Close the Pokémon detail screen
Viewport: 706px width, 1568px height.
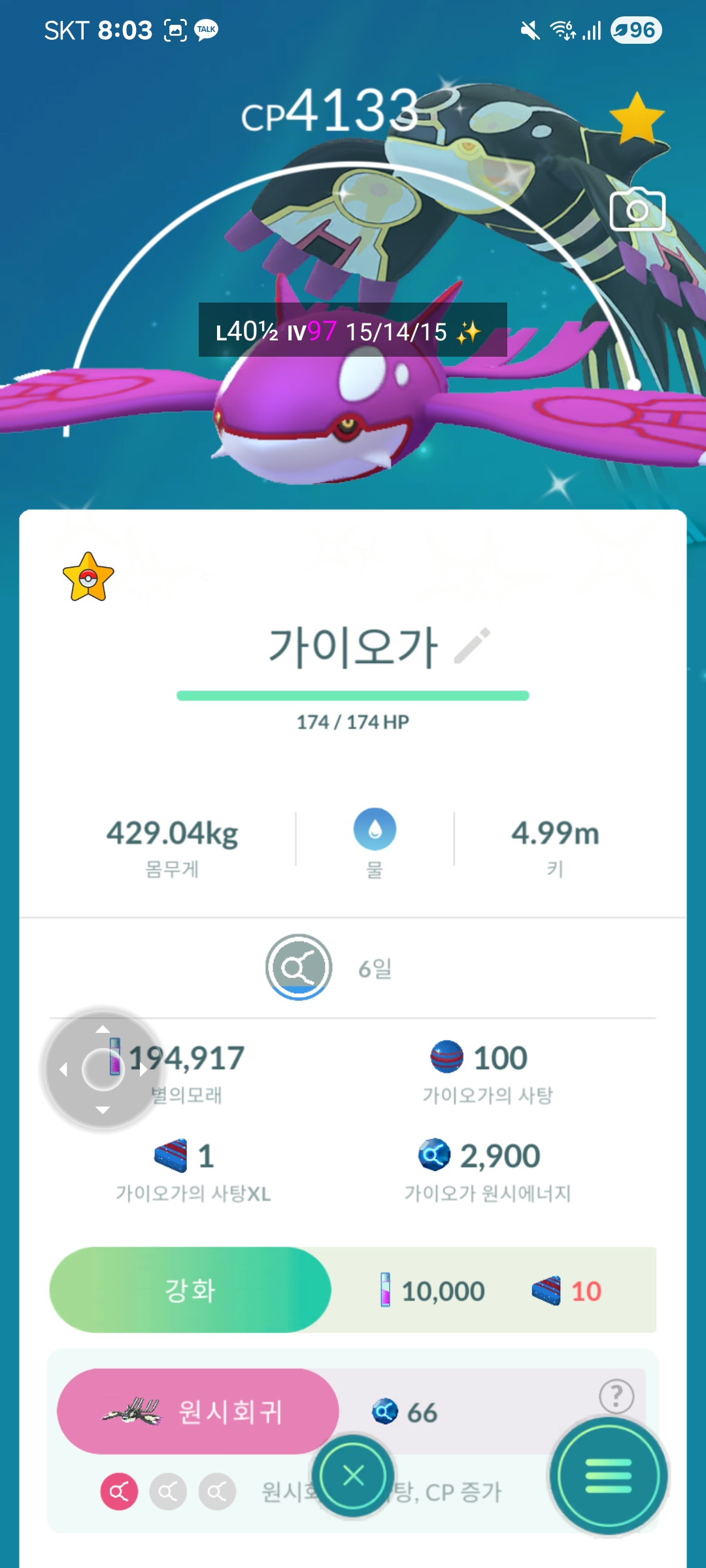[353, 1475]
